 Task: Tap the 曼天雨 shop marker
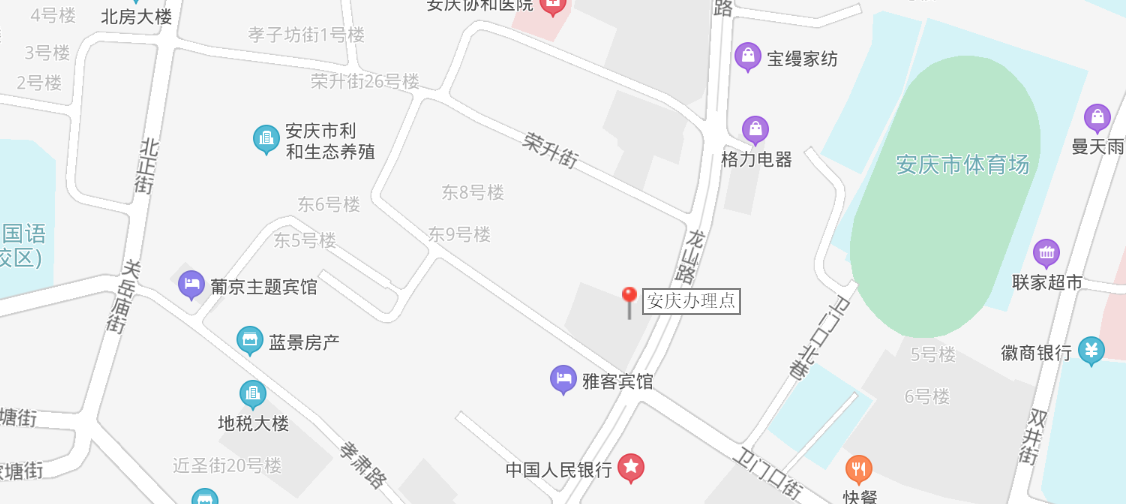(x=1097, y=118)
